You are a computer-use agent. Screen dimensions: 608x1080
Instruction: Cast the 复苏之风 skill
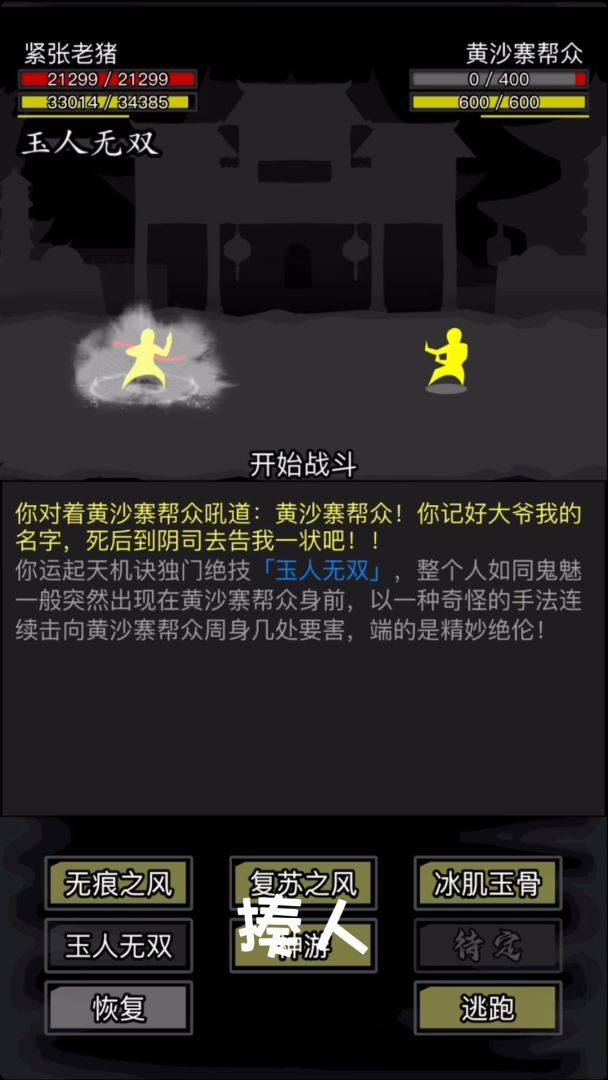pyautogui.click(x=303, y=884)
